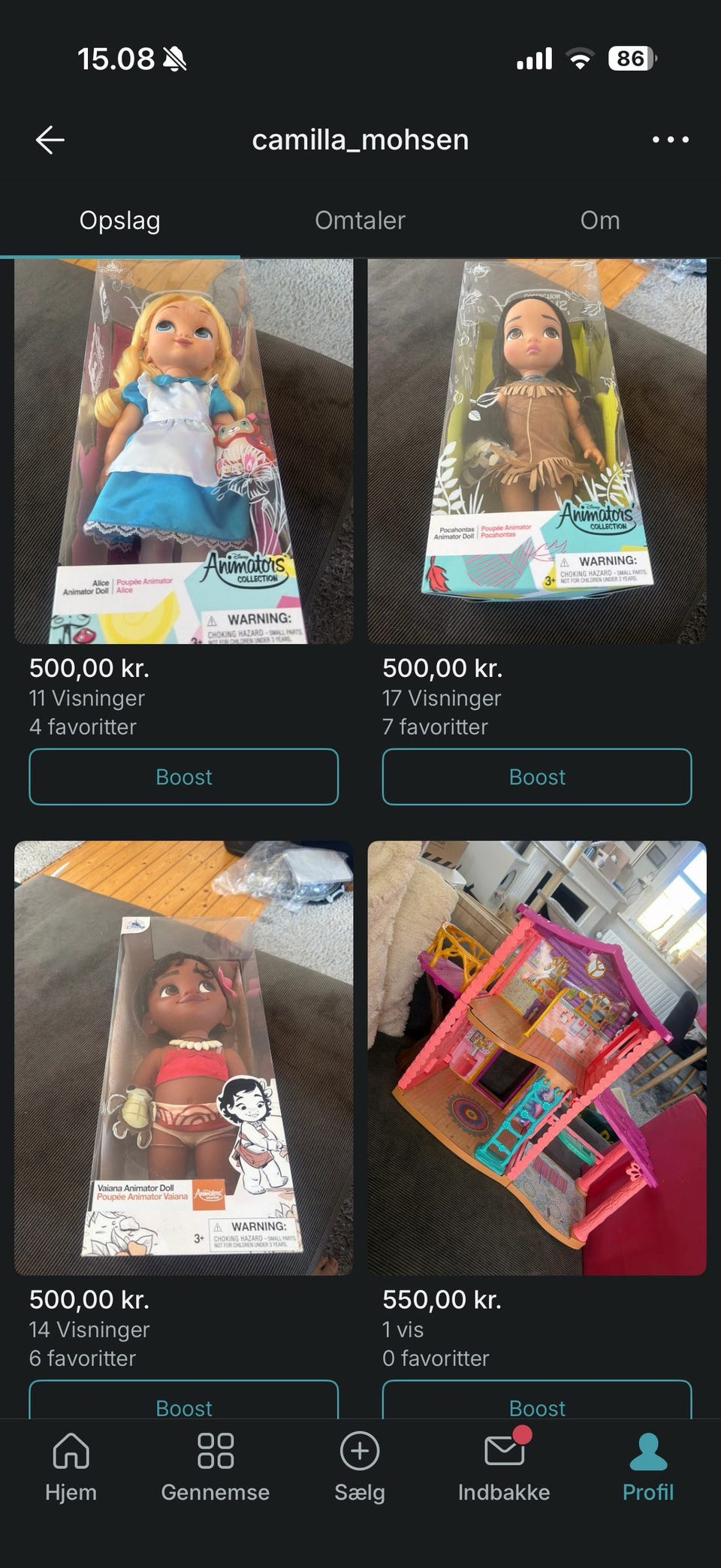Open the Profil tab
Screen dimensions: 721x1568
648,1467
